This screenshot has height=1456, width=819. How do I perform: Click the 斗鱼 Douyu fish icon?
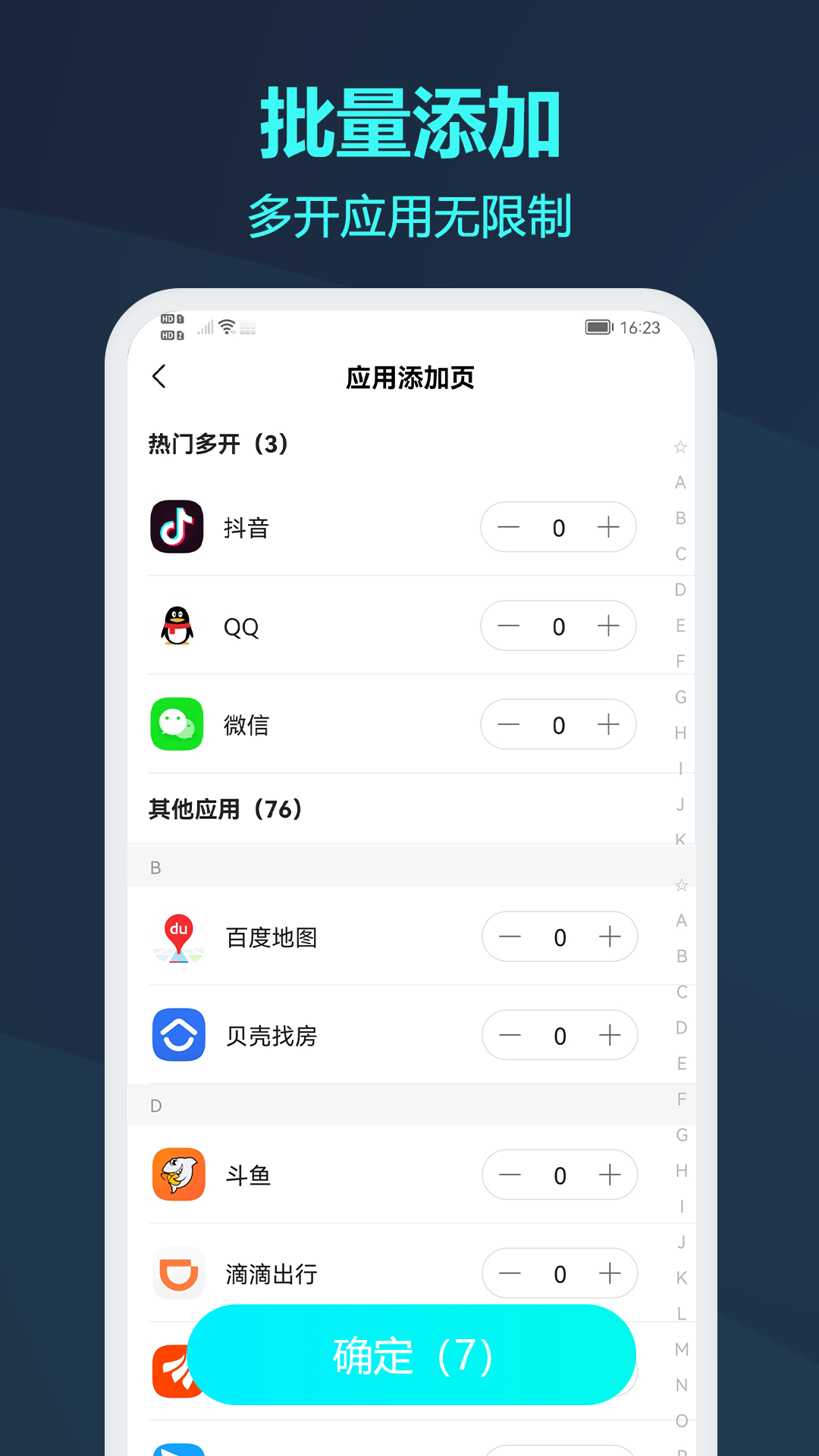pyautogui.click(x=179, y=1175)
